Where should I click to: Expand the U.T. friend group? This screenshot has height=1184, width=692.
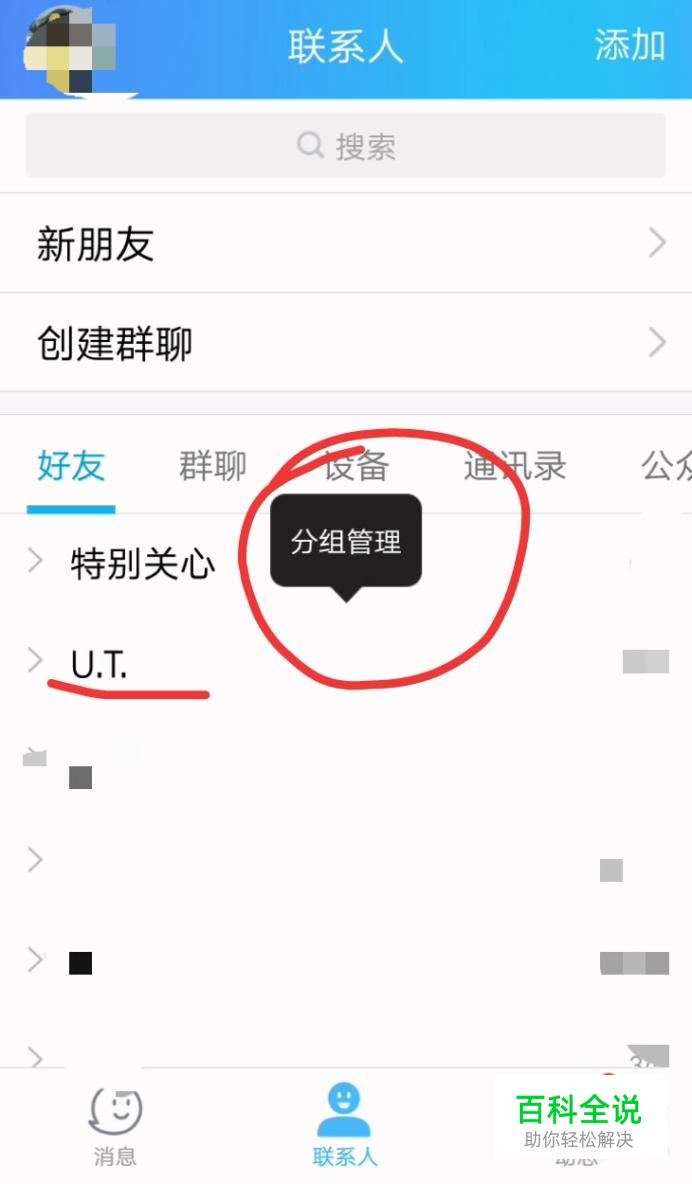(98, 663)
